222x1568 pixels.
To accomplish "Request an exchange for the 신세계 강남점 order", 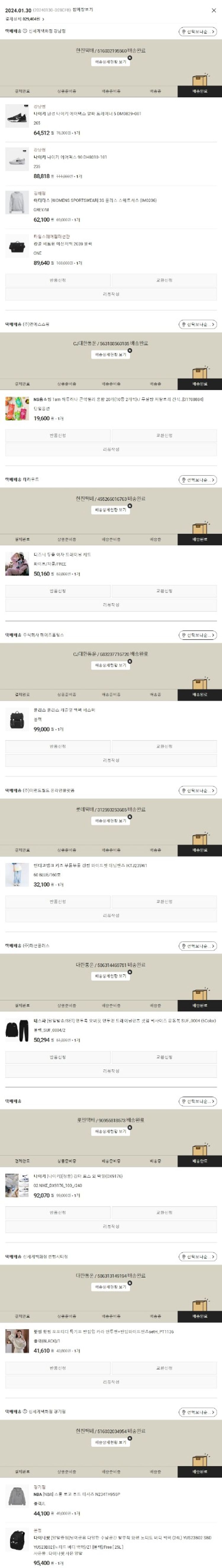I will [x=163, y=280].
